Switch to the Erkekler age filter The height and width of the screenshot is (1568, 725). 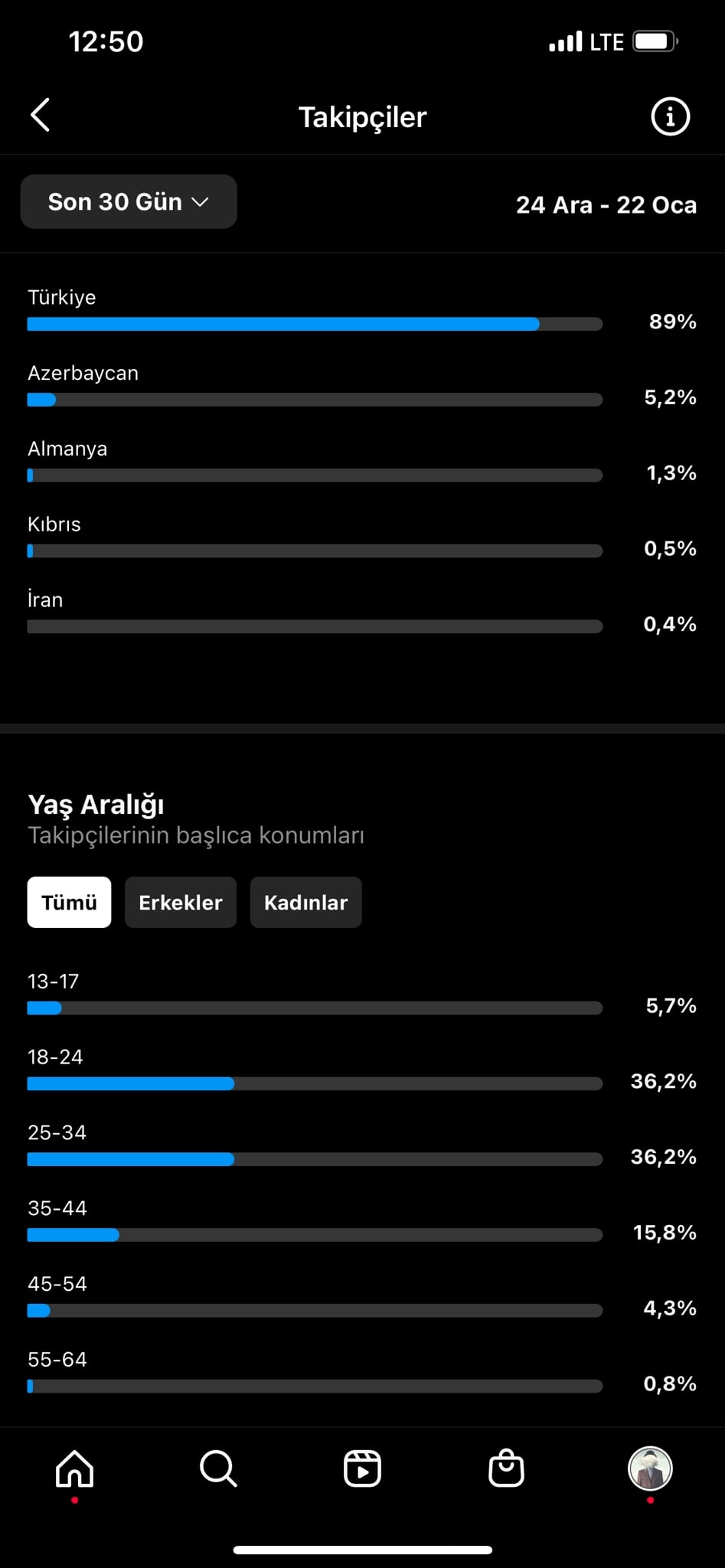click(181, 902)
